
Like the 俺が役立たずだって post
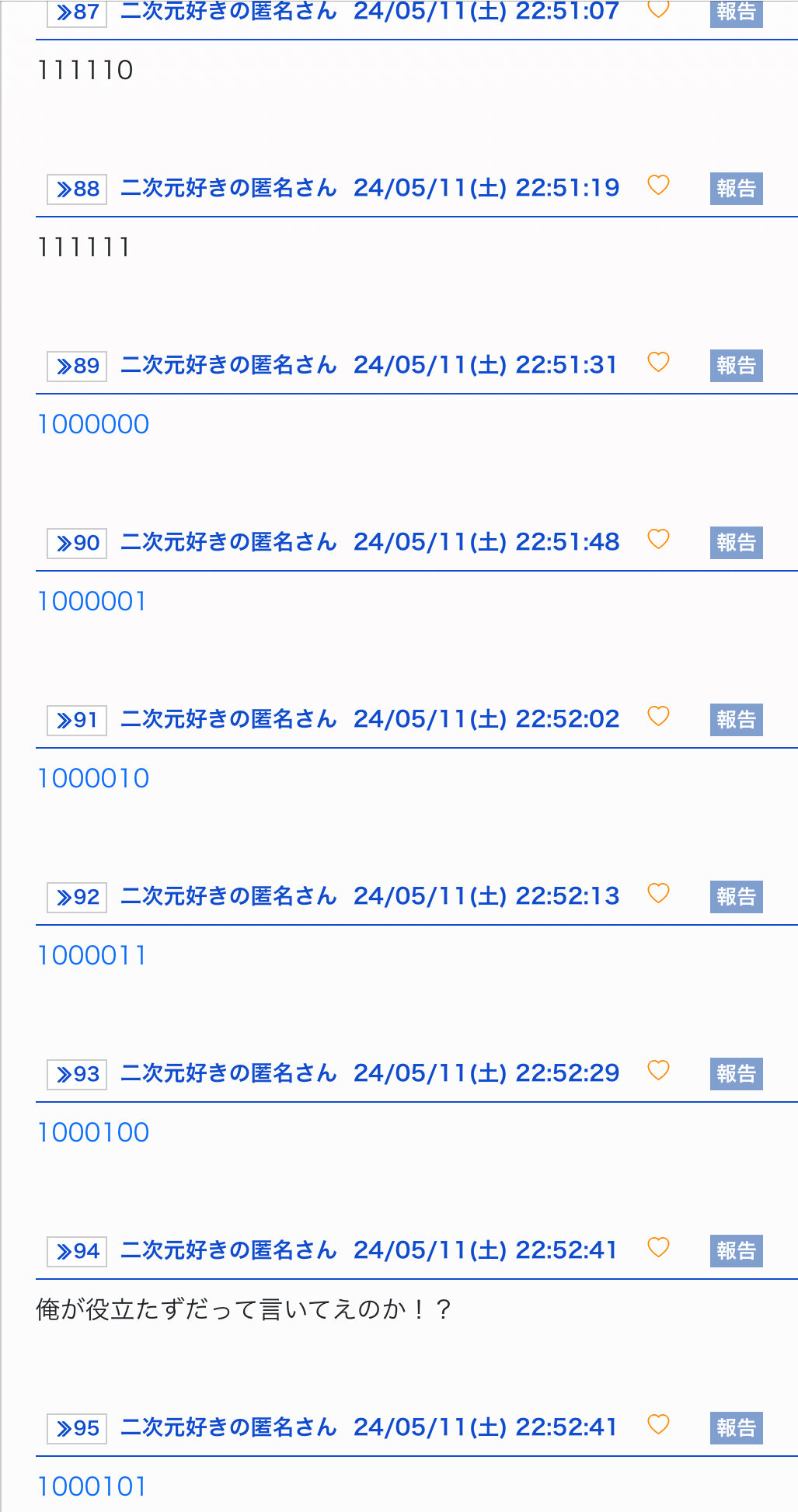point(658,1248)
